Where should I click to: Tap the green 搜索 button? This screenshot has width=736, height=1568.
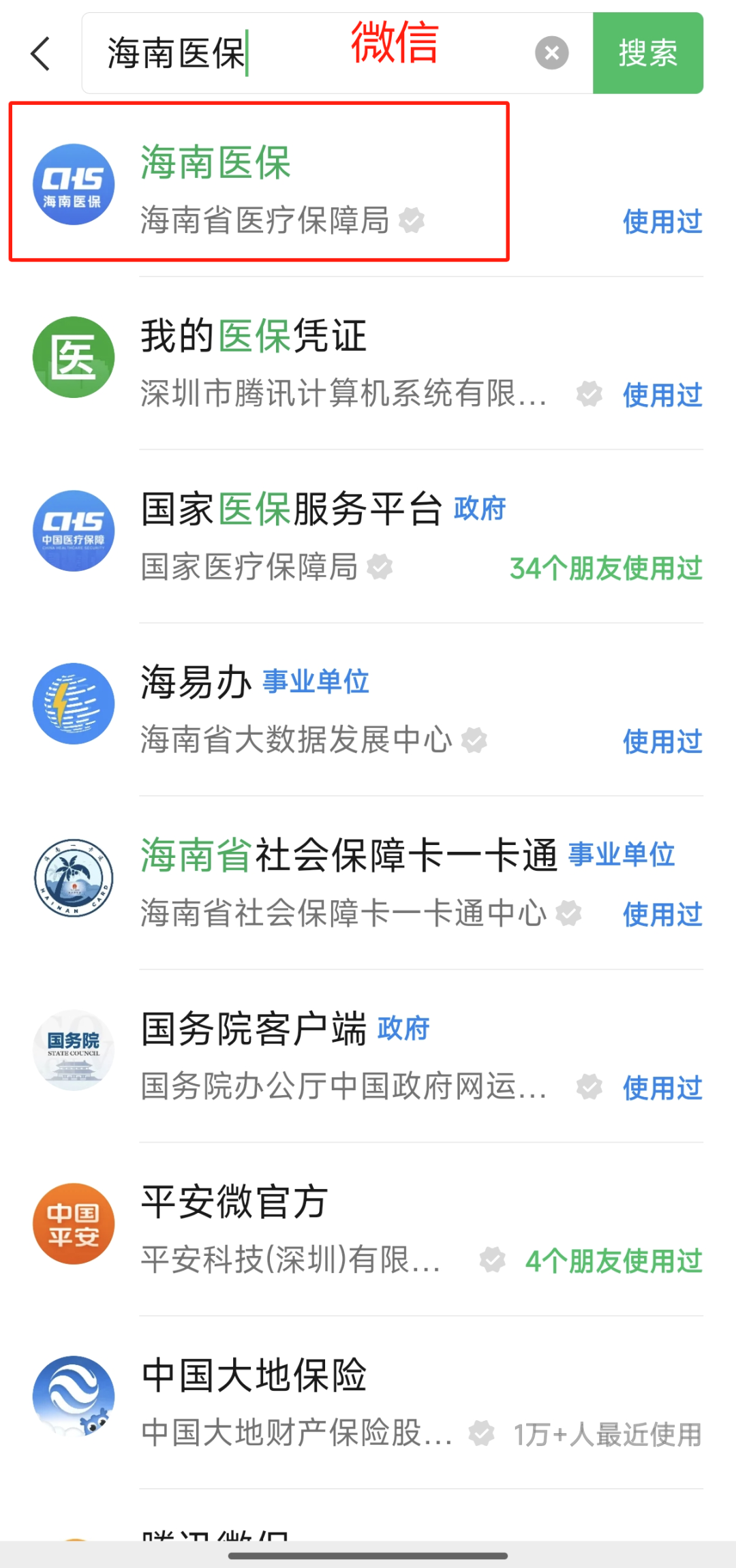(x=648, y=53)
